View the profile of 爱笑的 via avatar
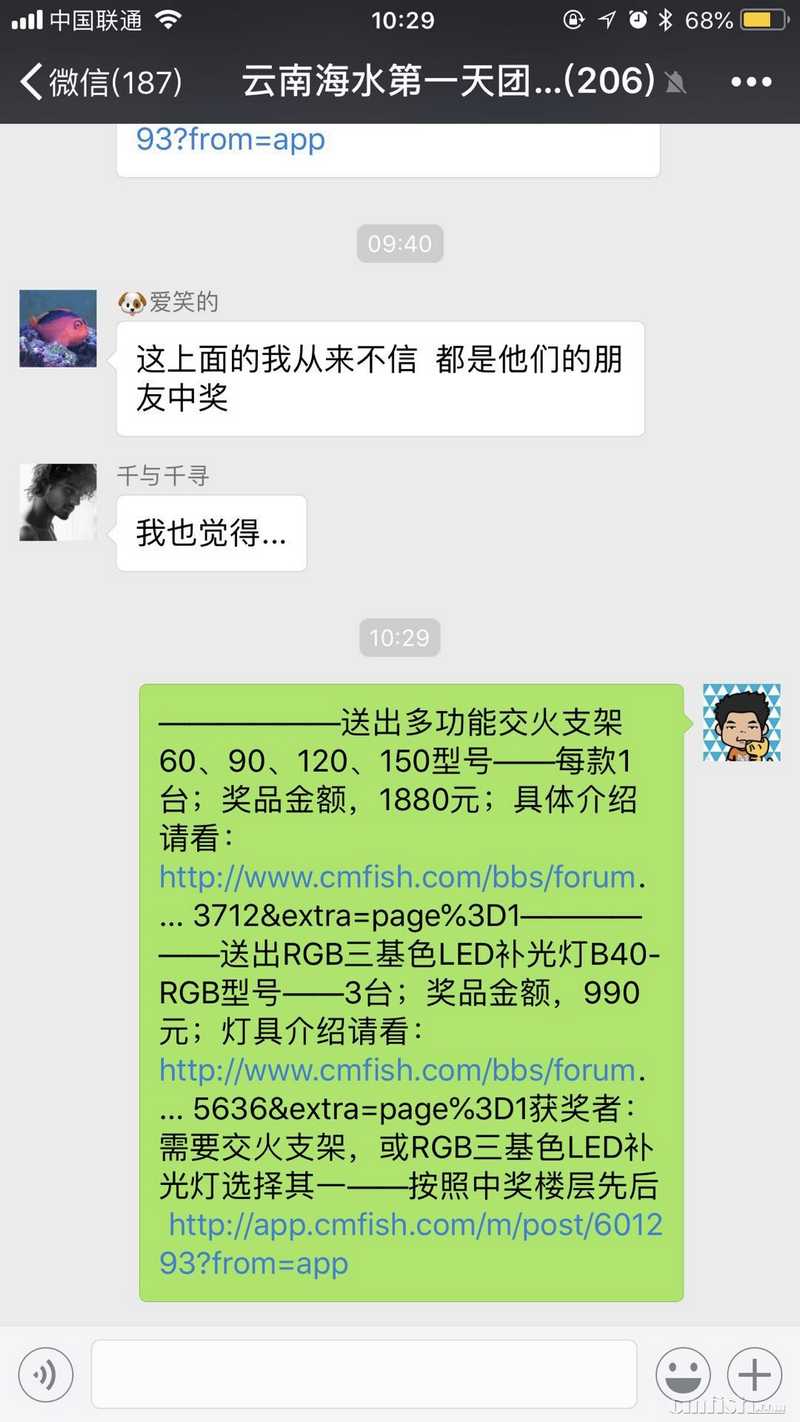 (x=58, y=329)
